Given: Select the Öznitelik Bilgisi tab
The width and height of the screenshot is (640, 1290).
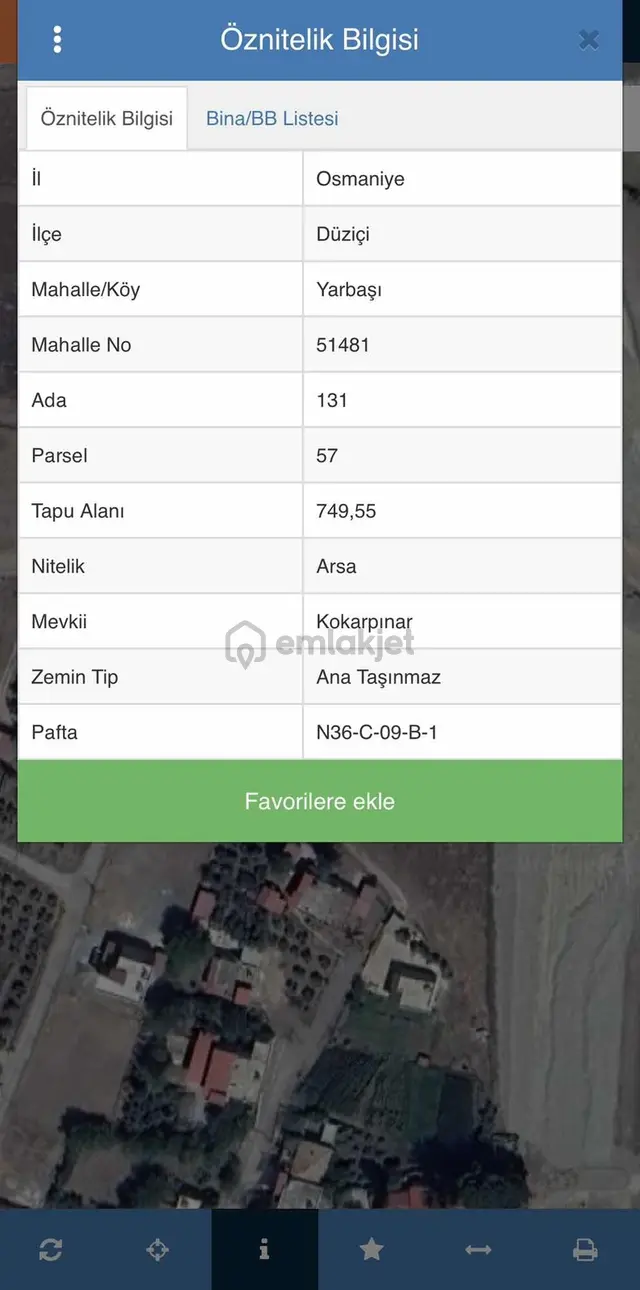Looking at the screenshot, I should tap(107, 118).
